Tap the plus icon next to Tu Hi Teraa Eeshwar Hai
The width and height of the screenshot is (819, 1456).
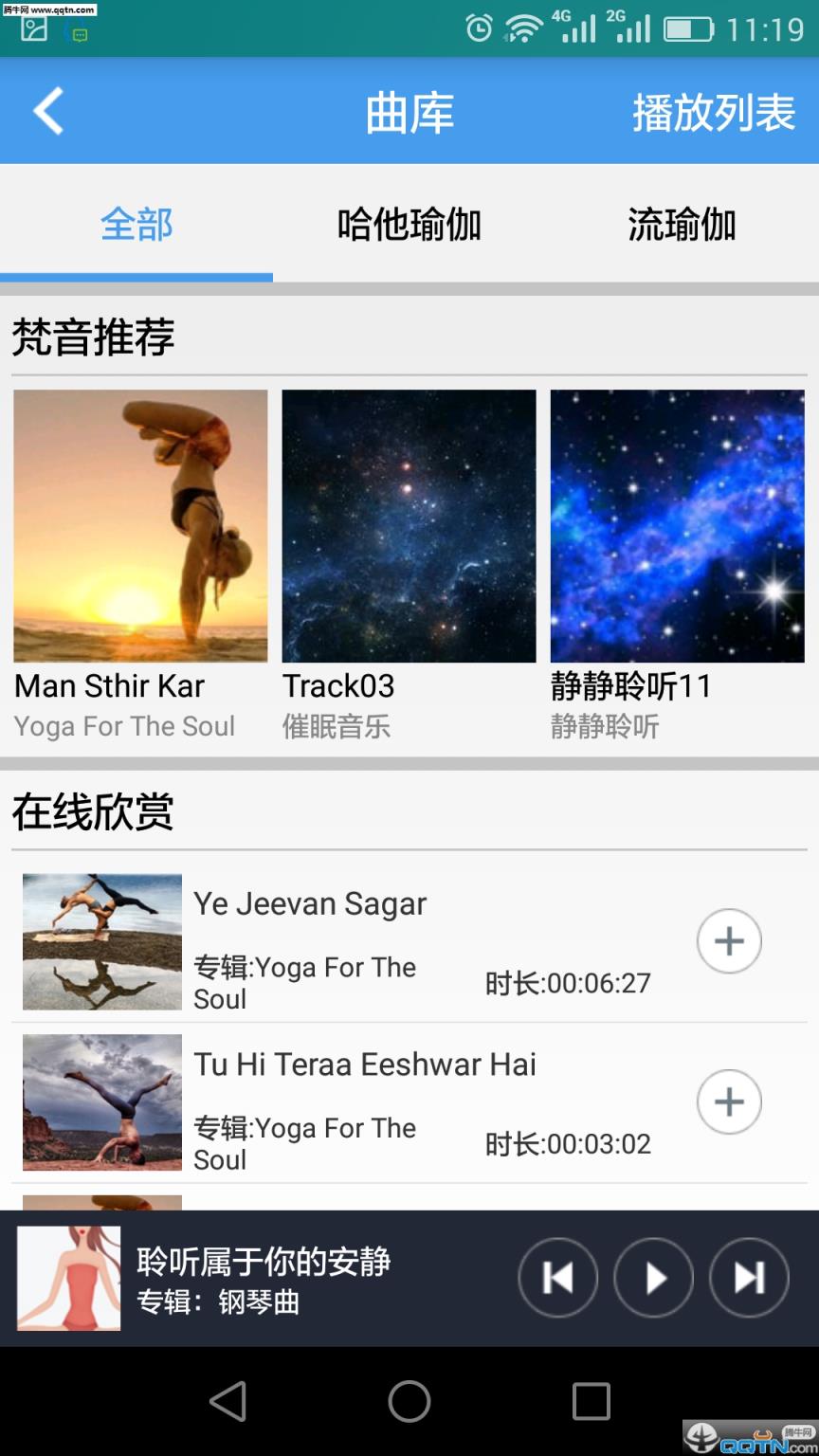point(728,1101)
